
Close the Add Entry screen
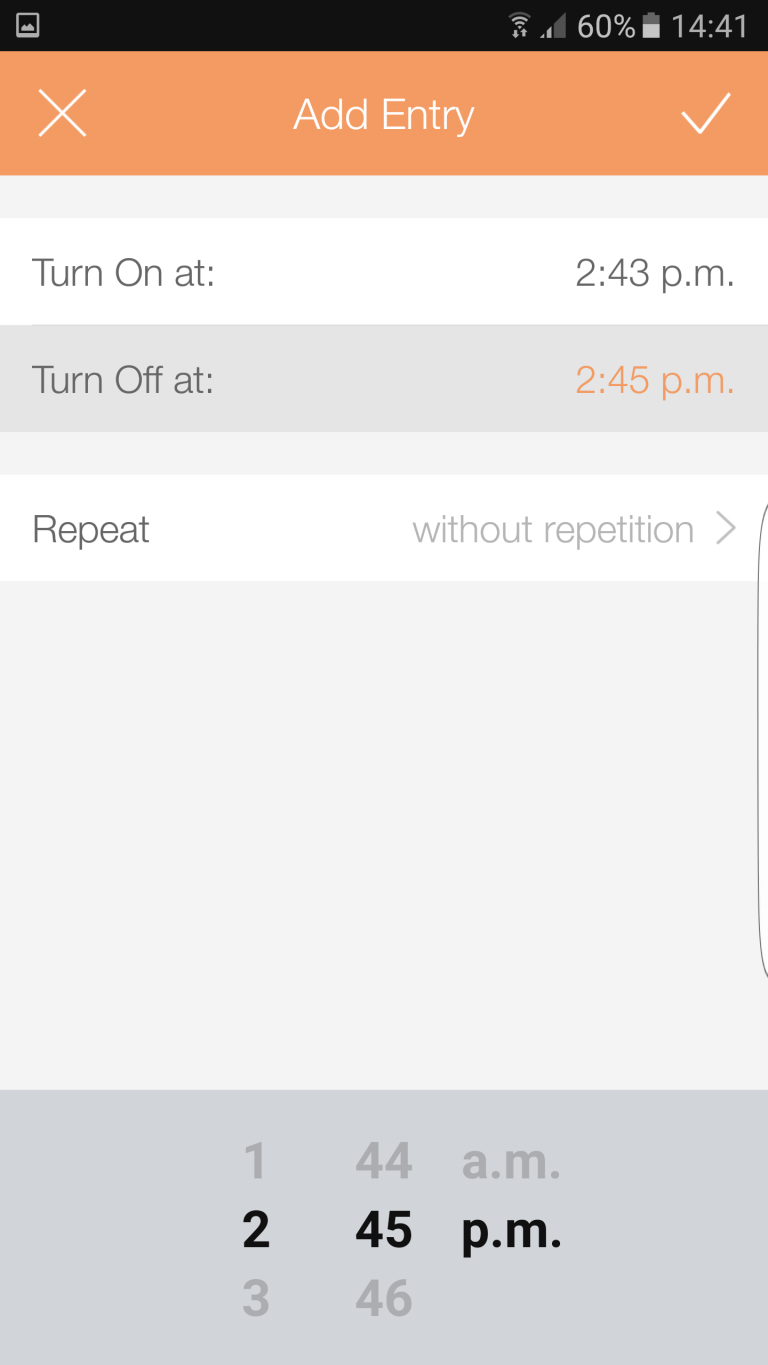point(62,113)
